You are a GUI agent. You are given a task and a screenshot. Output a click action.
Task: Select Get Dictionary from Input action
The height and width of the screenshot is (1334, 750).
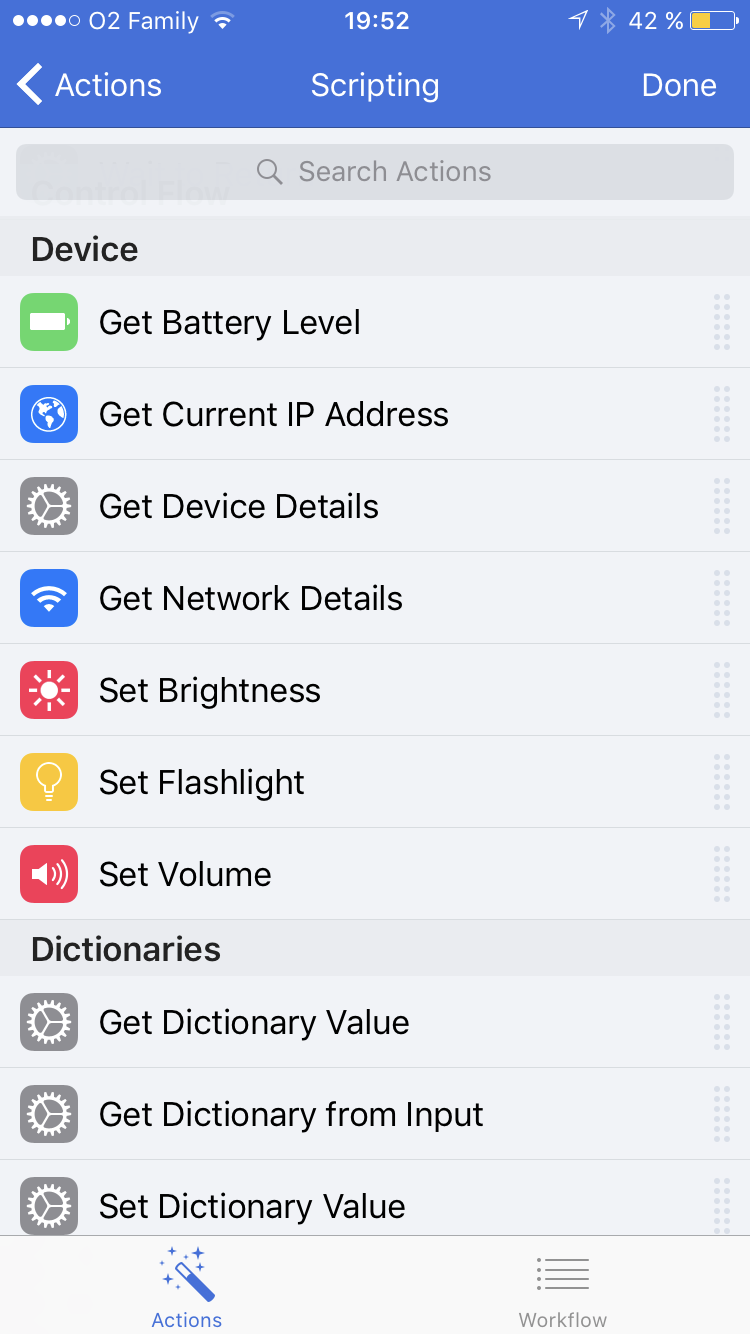tap(291, 1115)
